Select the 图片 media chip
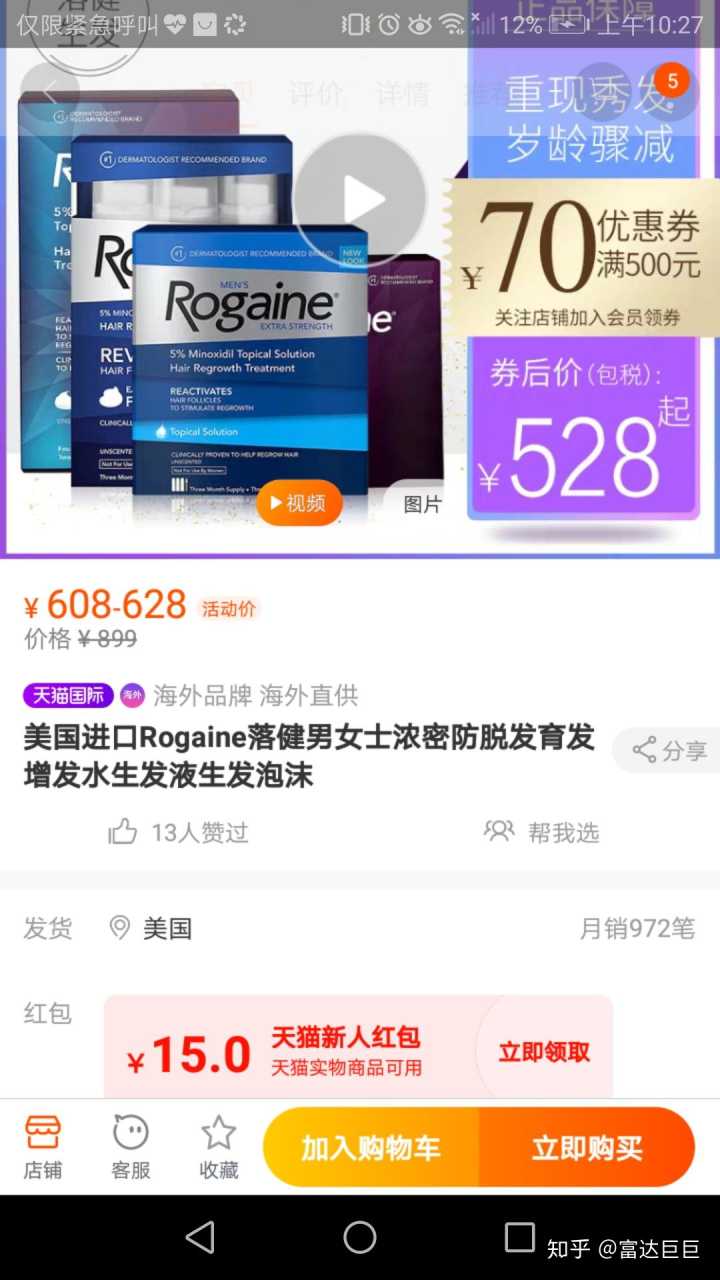Screen dimensions: 720x1280 click(422, 504)
